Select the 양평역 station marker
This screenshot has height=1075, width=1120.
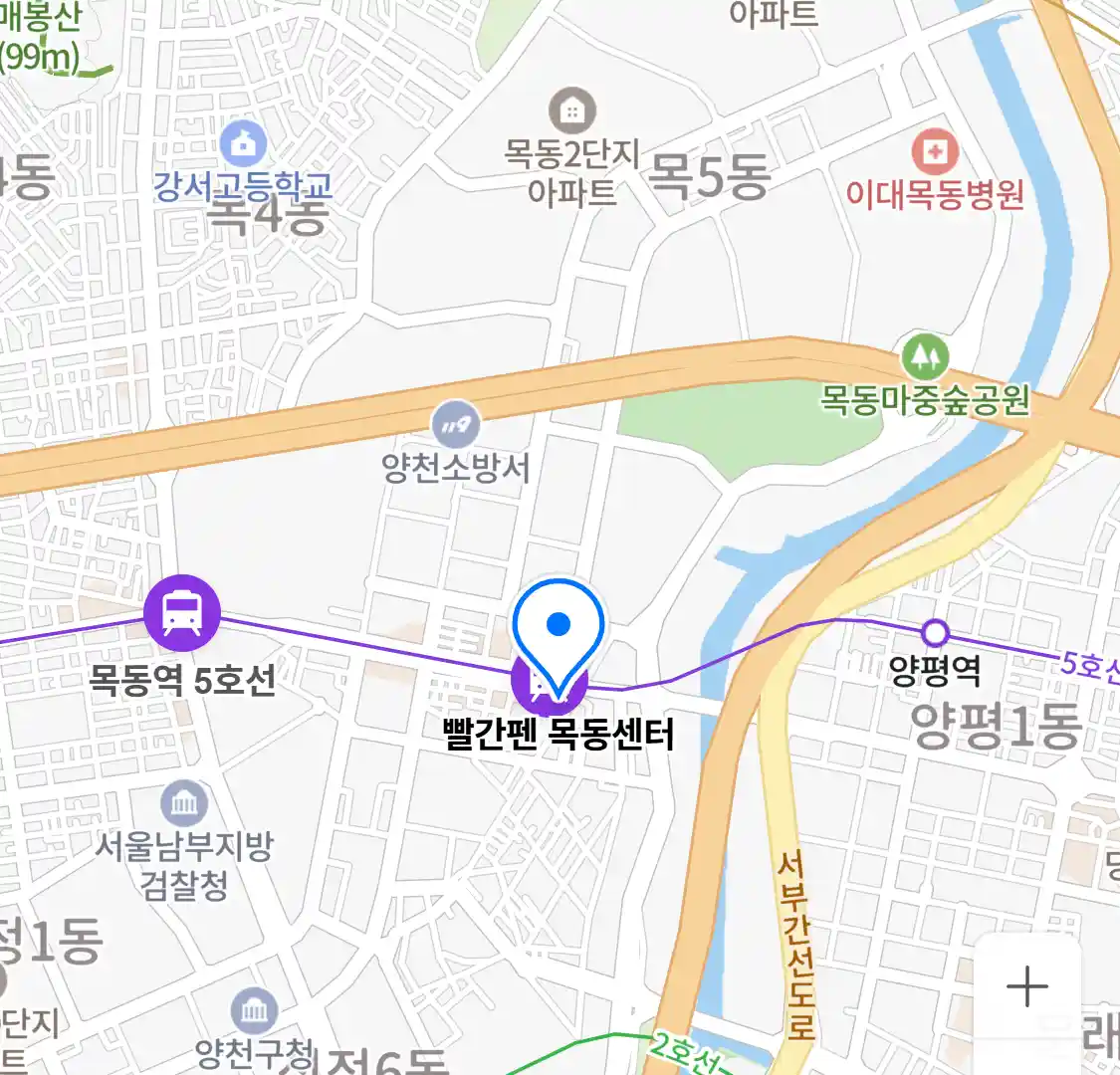point(934,632)
